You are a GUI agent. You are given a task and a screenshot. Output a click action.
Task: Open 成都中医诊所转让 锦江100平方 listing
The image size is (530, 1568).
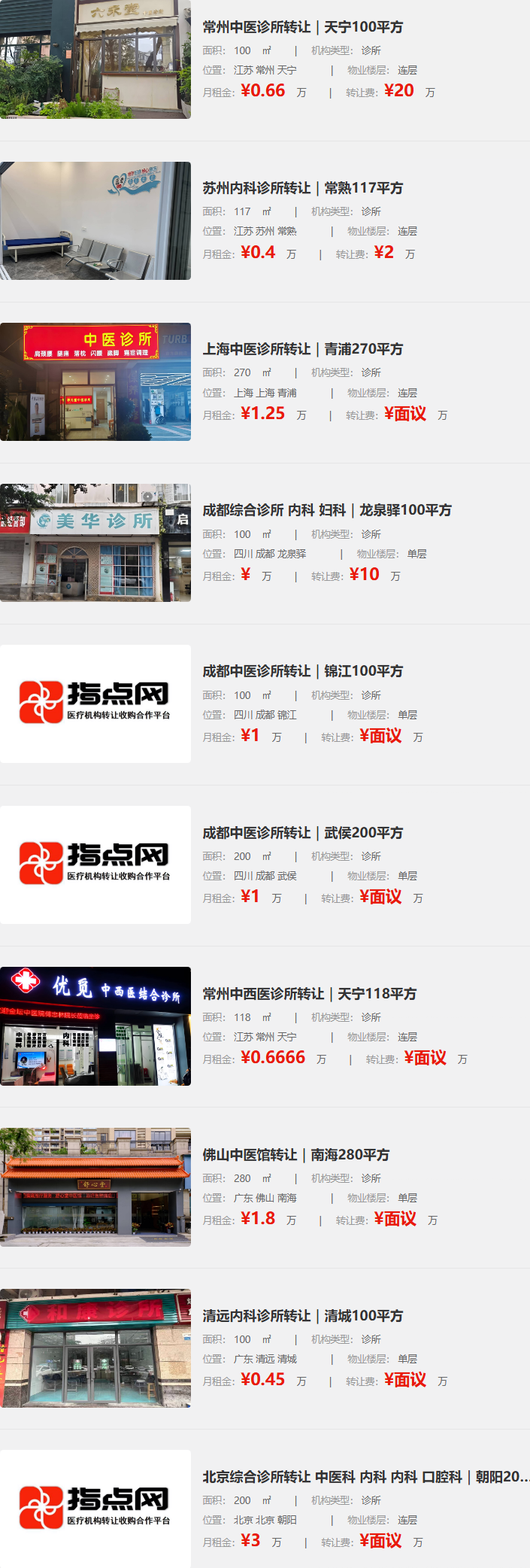pyautogui.click(x=302, y=671)
